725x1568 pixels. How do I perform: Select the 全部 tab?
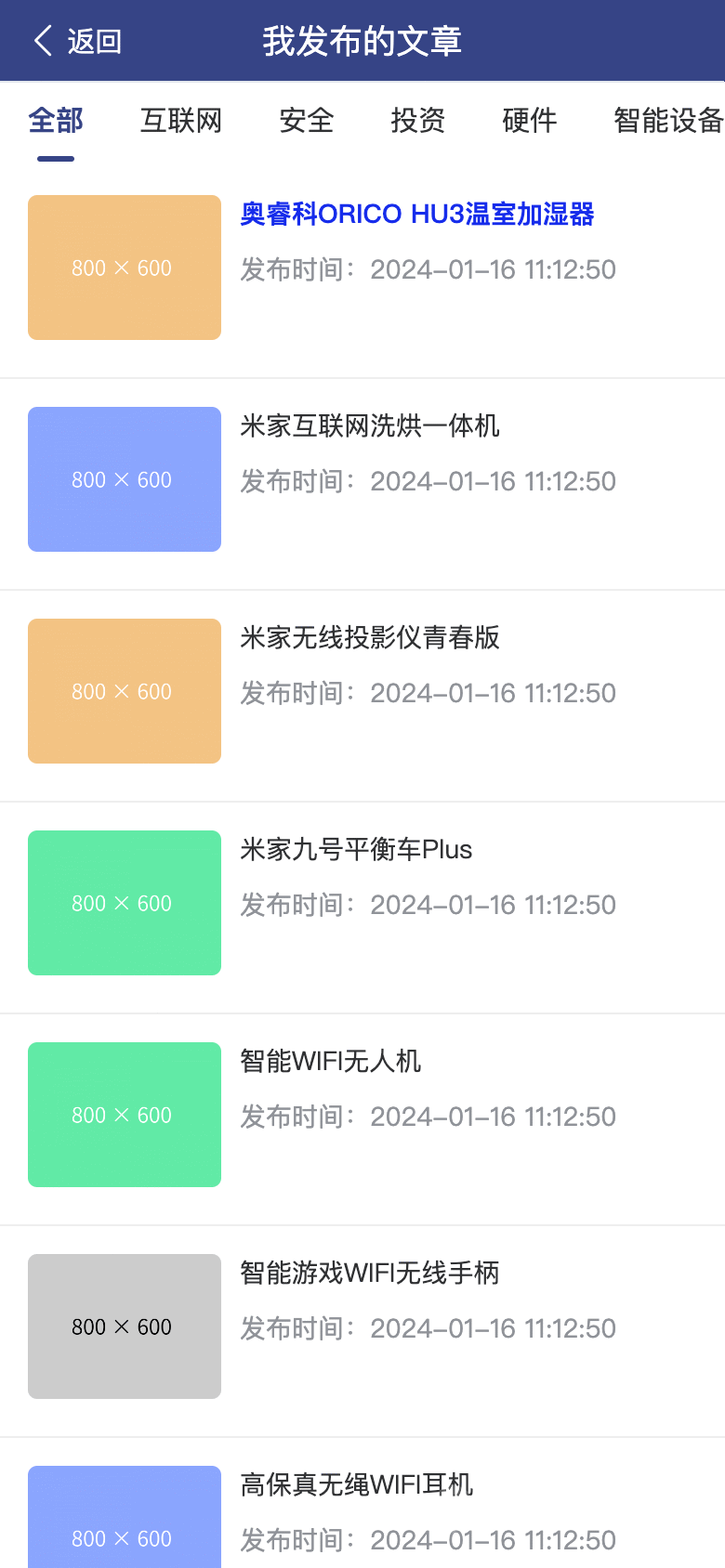coord(56,121)
